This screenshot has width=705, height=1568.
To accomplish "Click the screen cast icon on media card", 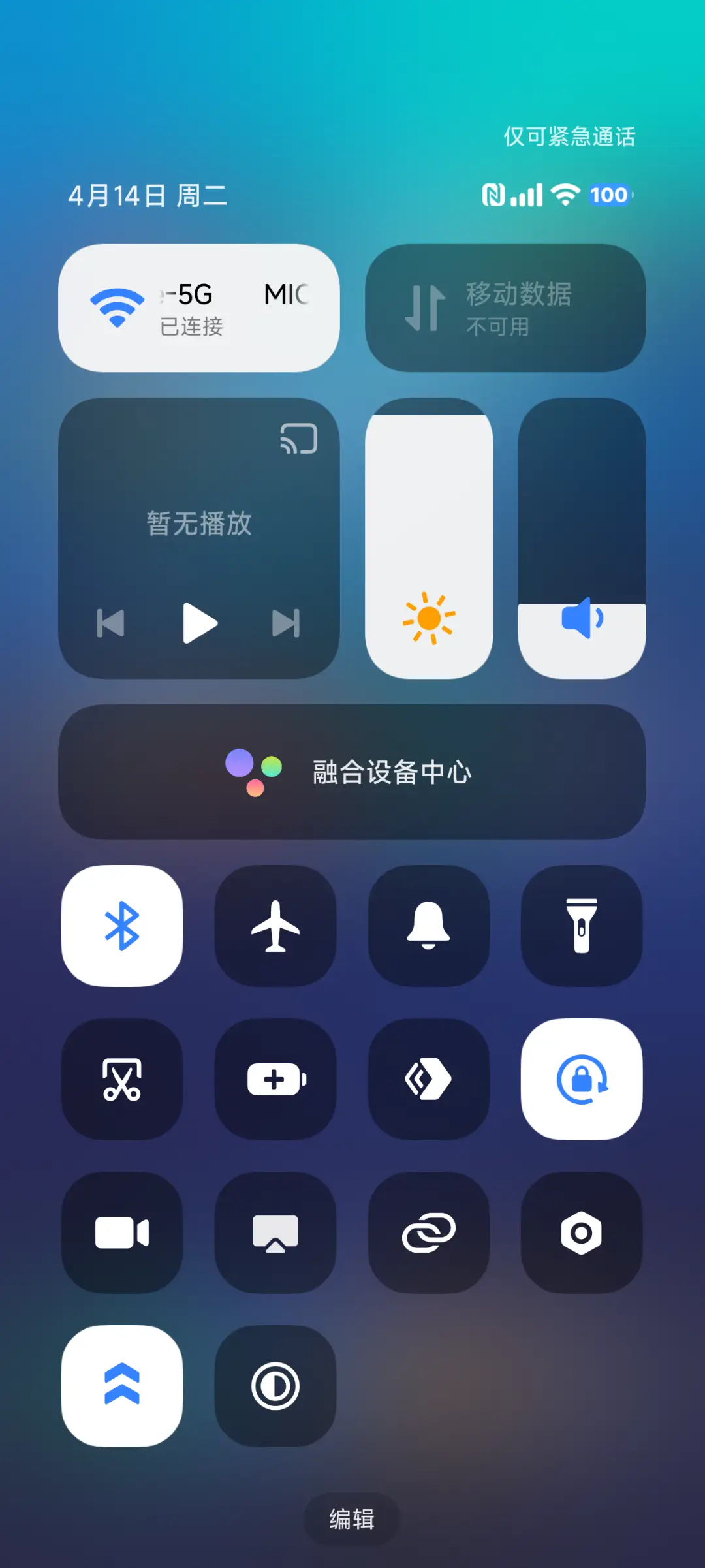I will (x=297, y=439).
